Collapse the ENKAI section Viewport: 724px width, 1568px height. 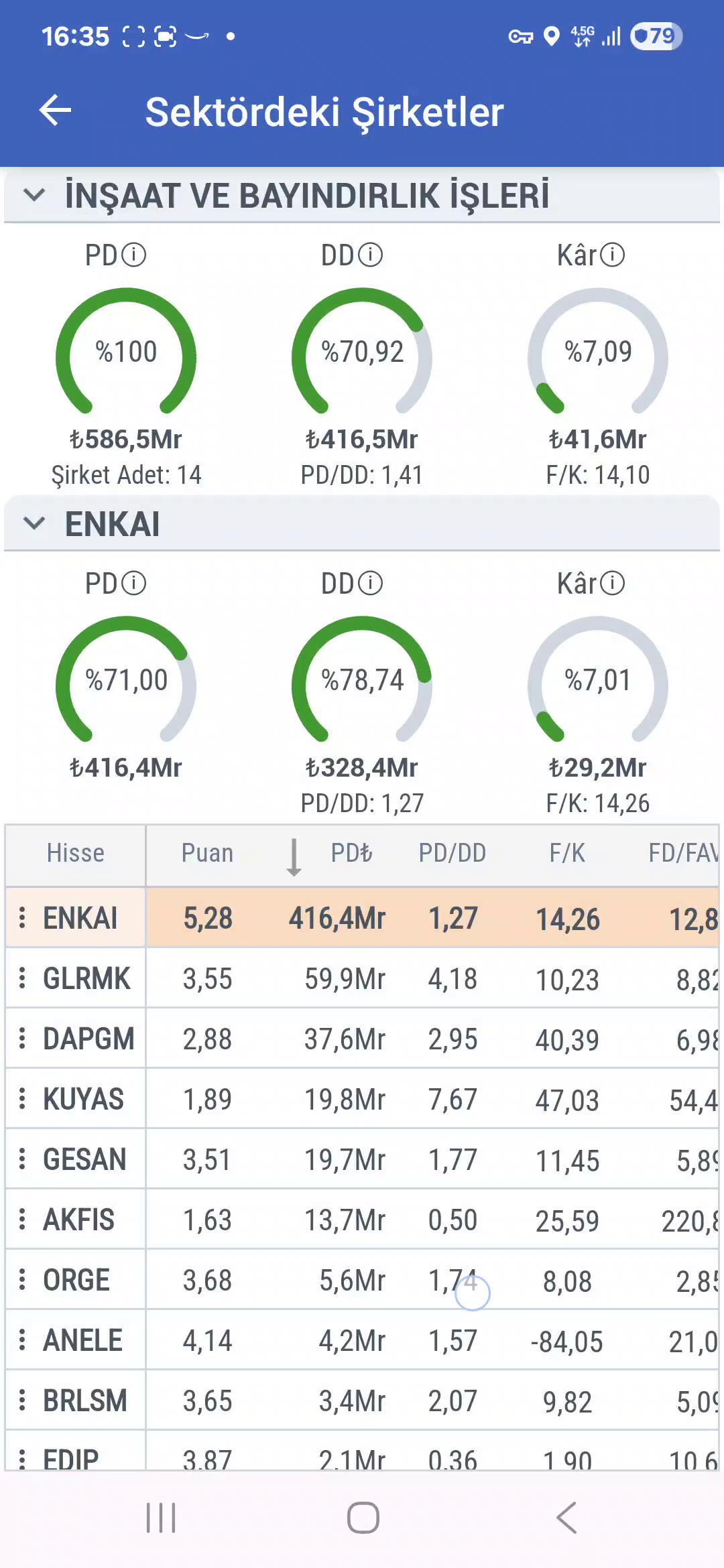34,523
